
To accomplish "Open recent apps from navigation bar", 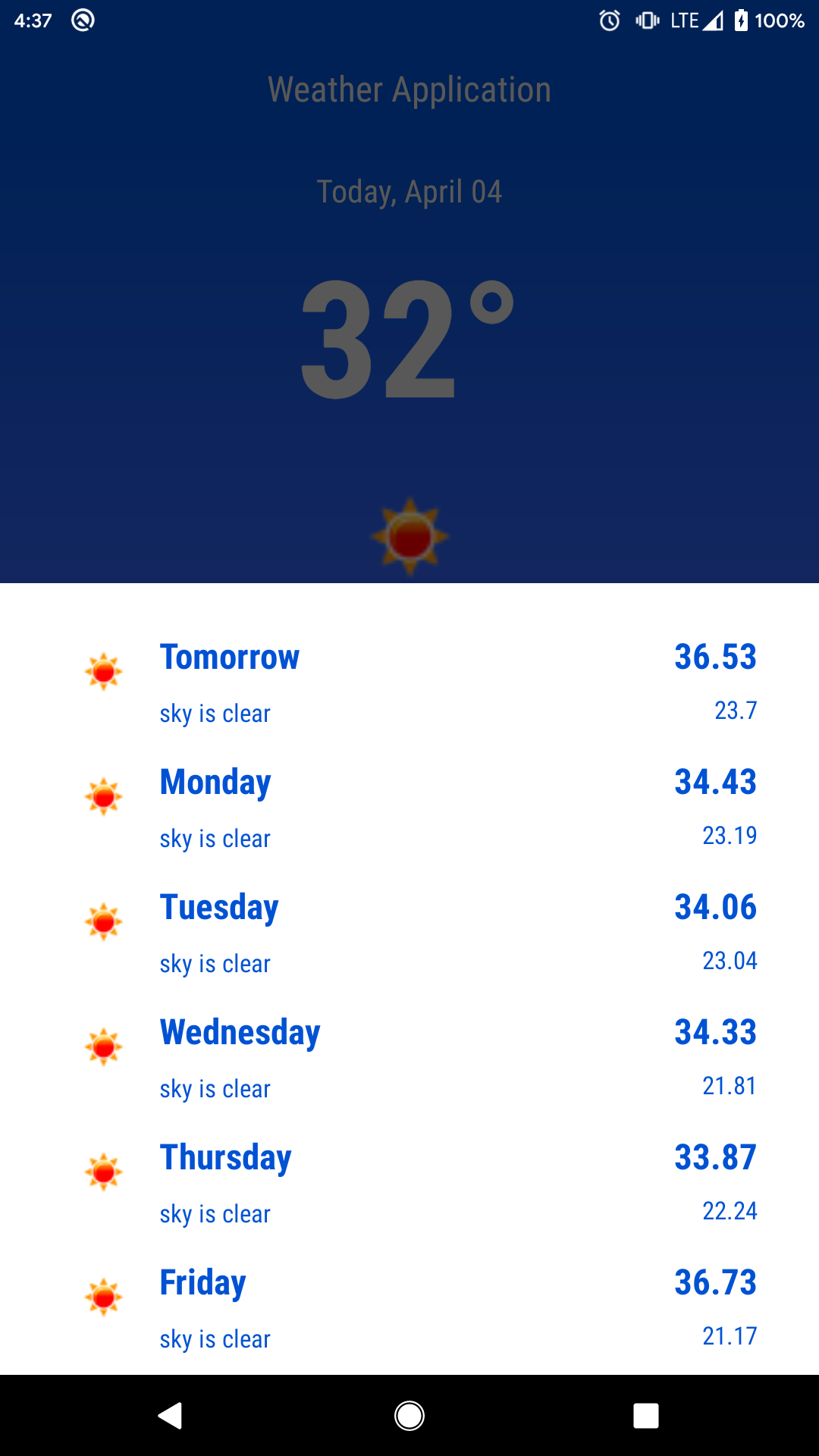I will pyautogui.click(x=646, y=1415).
